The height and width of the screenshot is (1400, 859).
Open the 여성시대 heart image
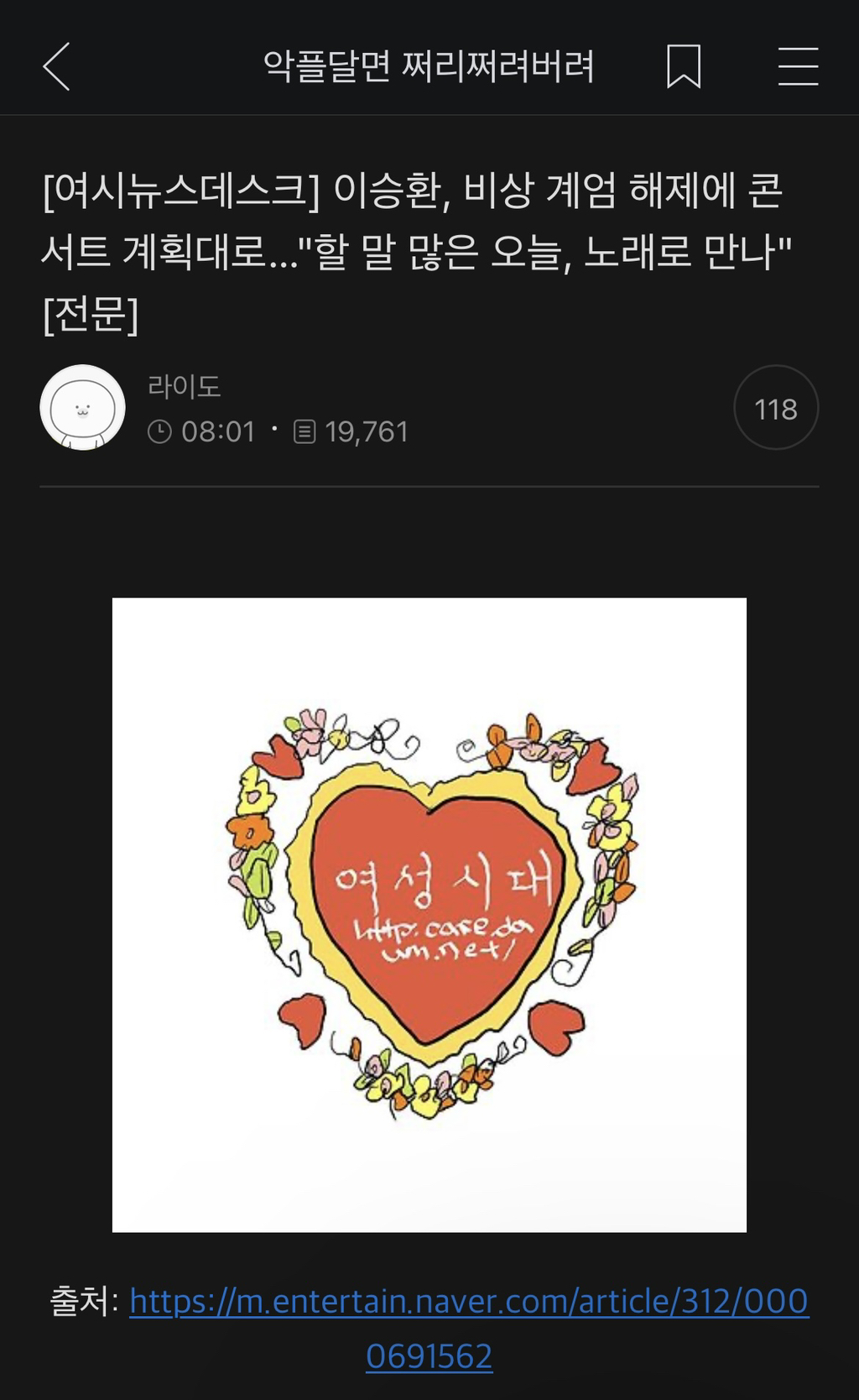tap(429, 914)
